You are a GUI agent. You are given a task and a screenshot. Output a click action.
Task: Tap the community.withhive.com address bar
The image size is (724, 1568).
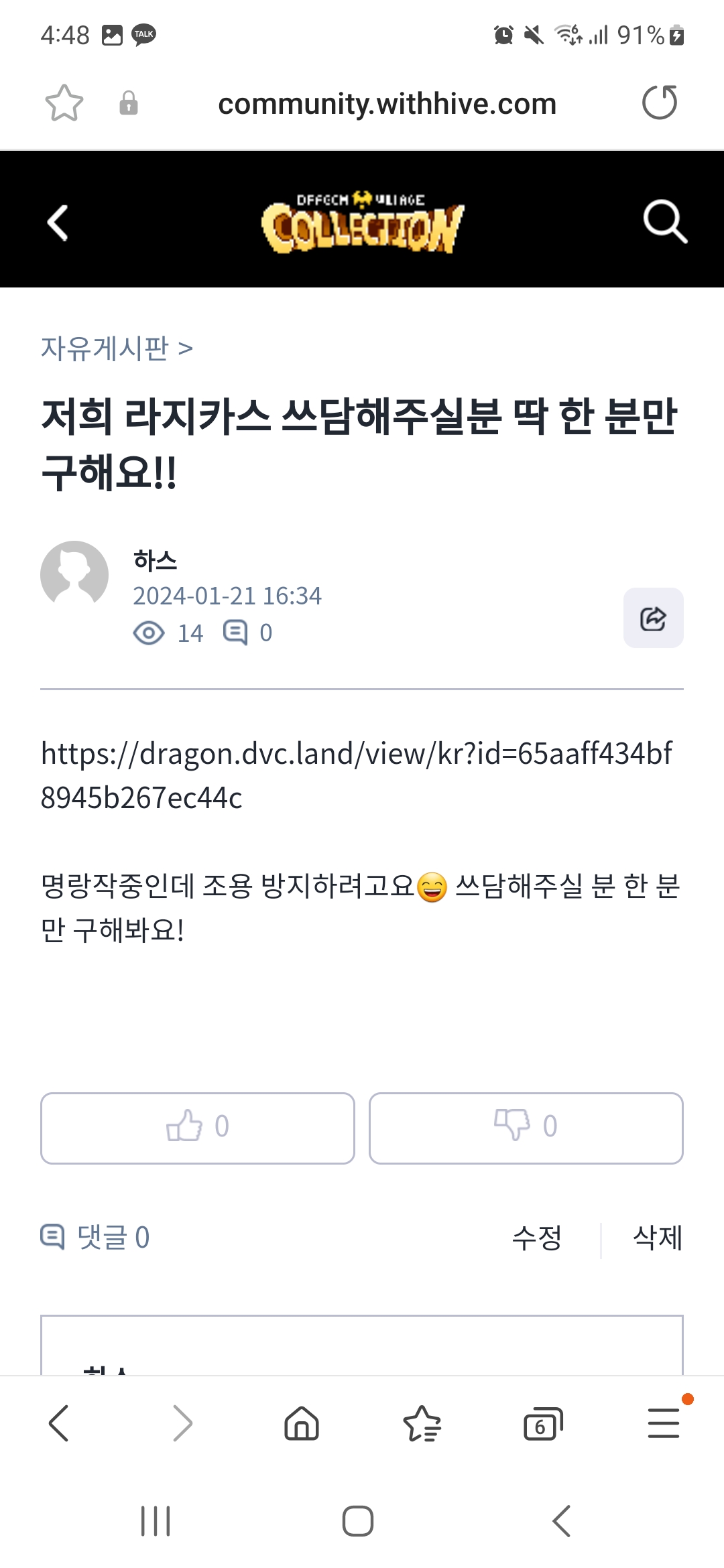pos(387,104)
